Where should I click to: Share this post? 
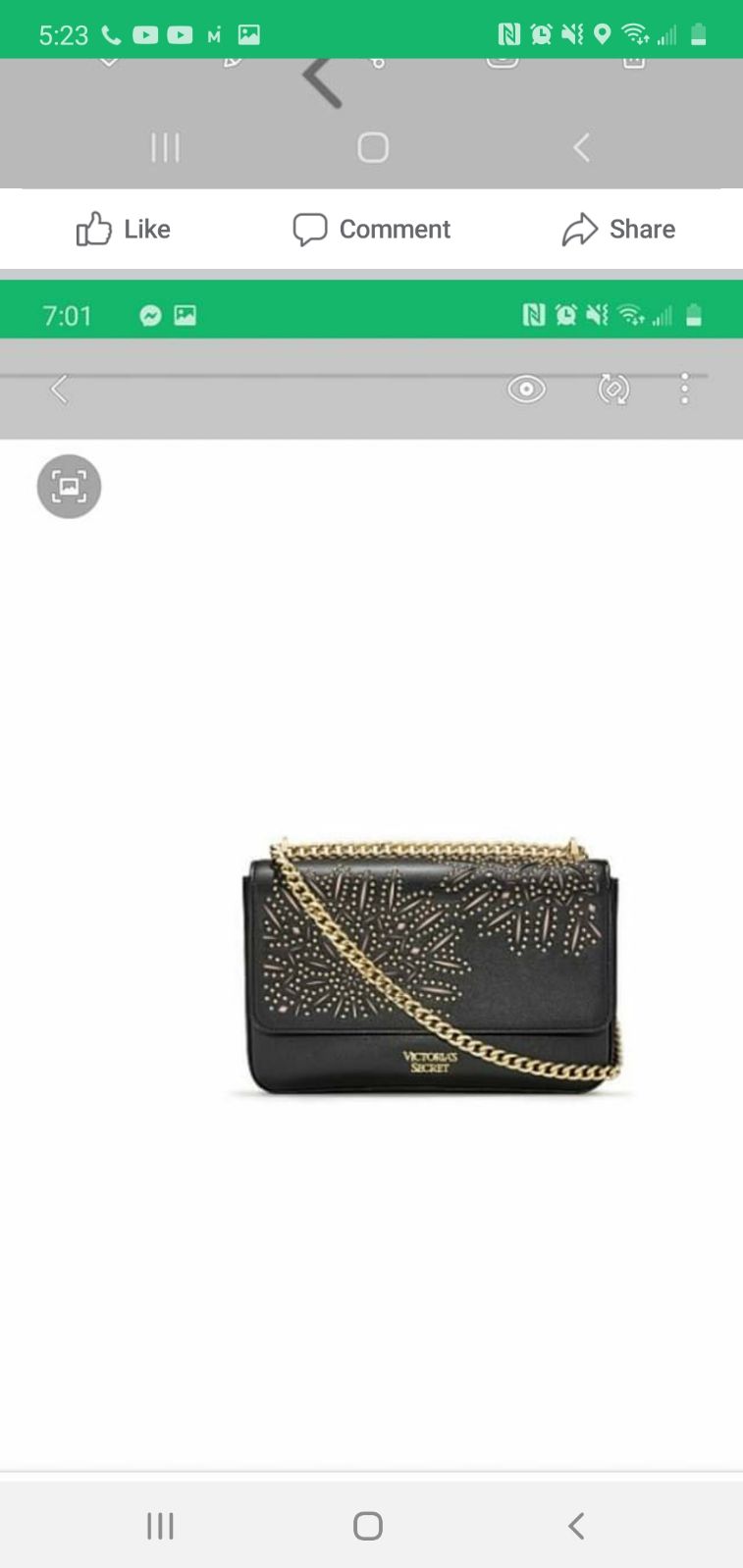pyautogui.click(x=618, y=229)
